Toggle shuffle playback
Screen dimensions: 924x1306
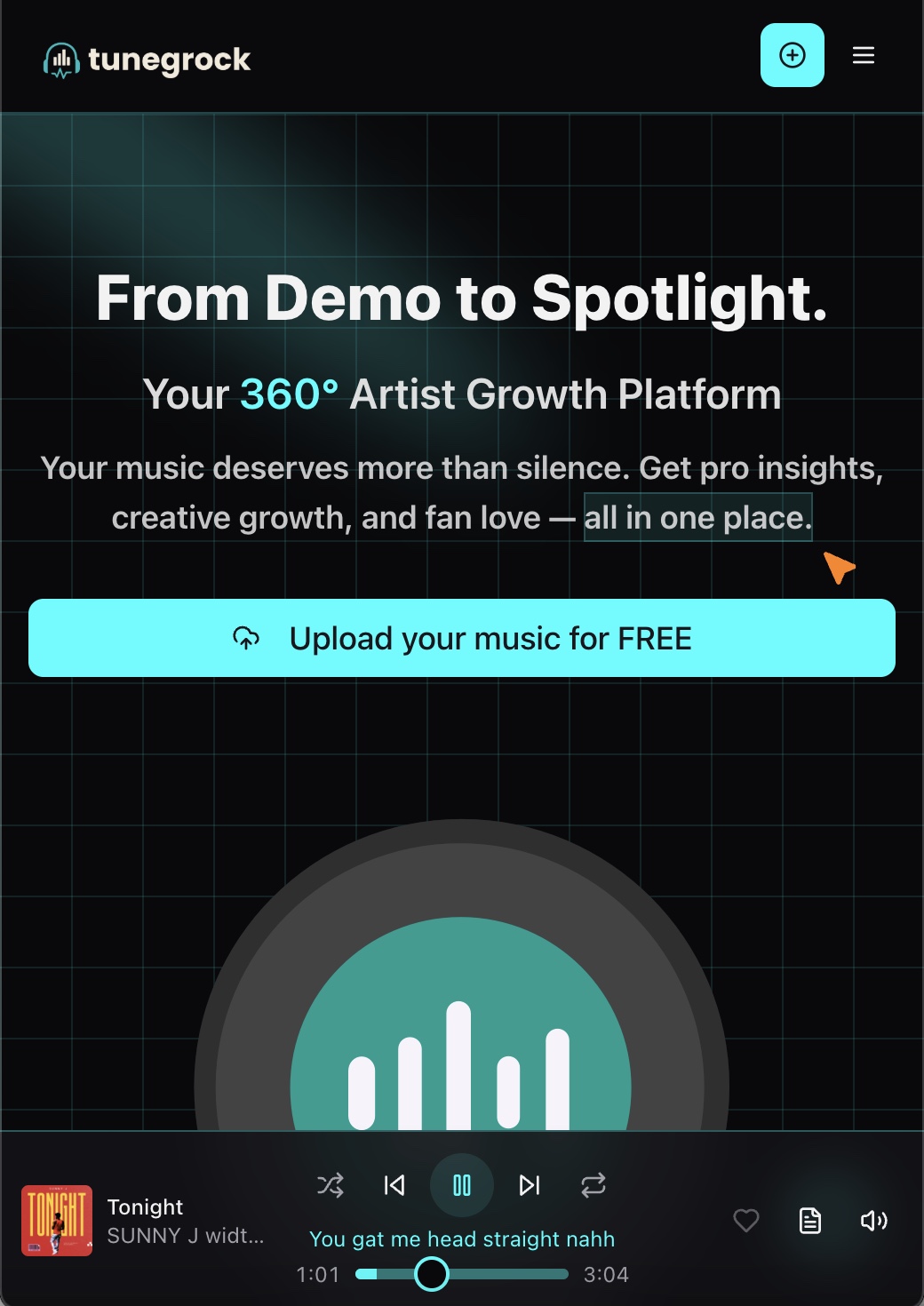[330, 1185]
